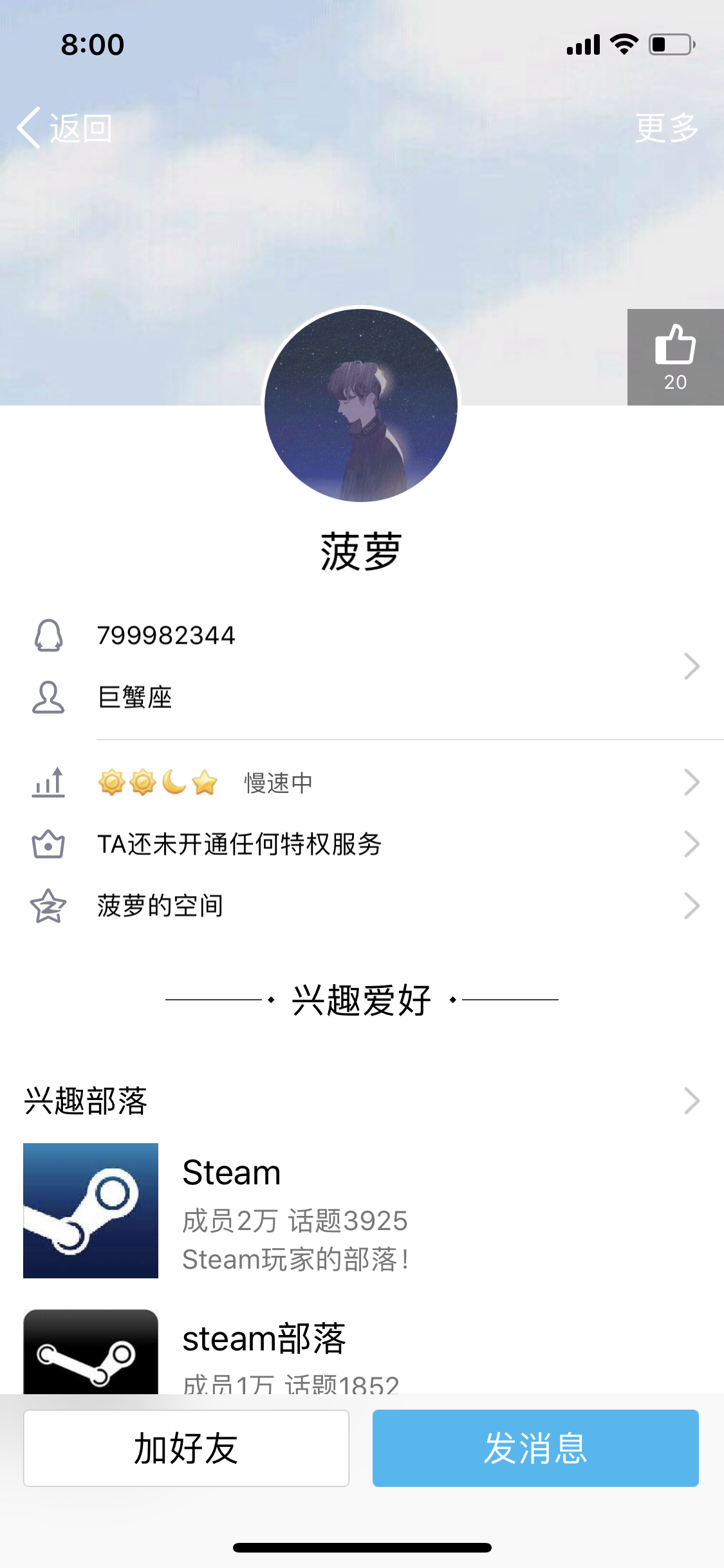
Task: Tap 加好友 to add friend
Action: [x=186, y=1448]
